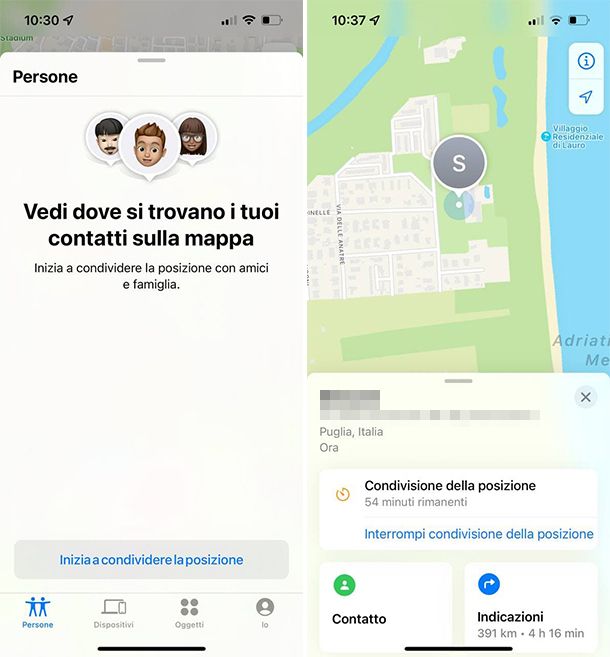Select the S contact pin on map
610x657 pixels.
[x=459, y=164]
